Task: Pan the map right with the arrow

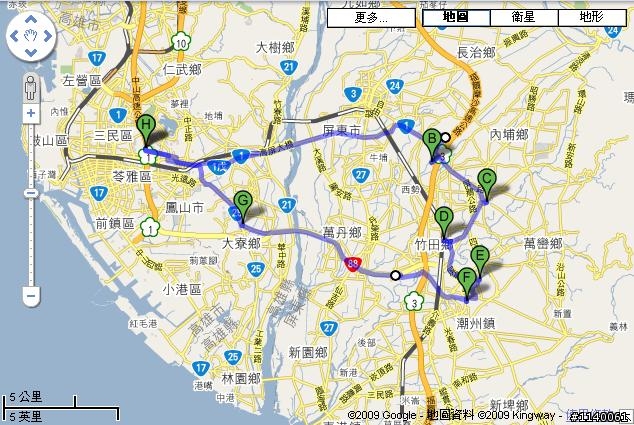Action: tap(48, 36)
